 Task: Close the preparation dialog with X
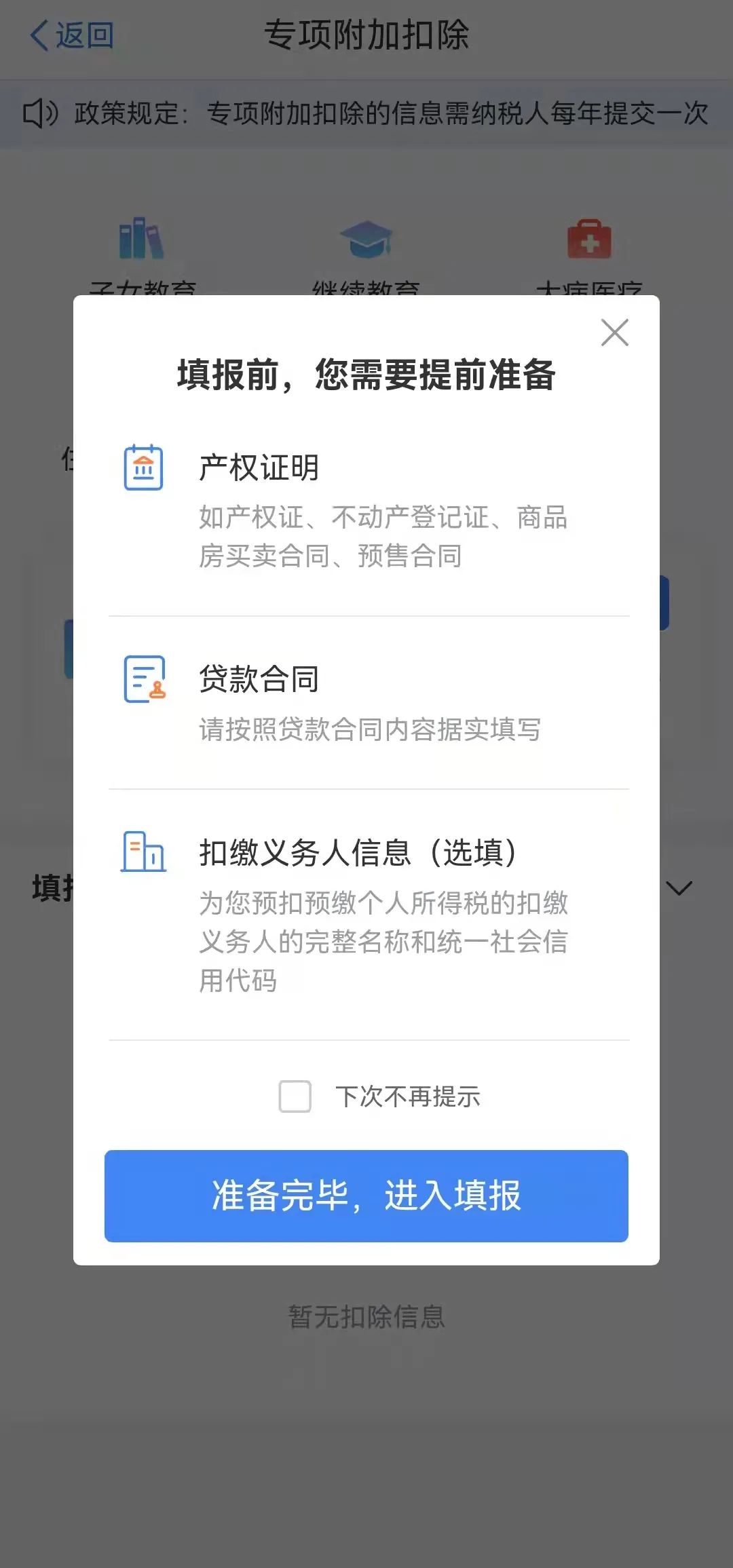[614, 332]
